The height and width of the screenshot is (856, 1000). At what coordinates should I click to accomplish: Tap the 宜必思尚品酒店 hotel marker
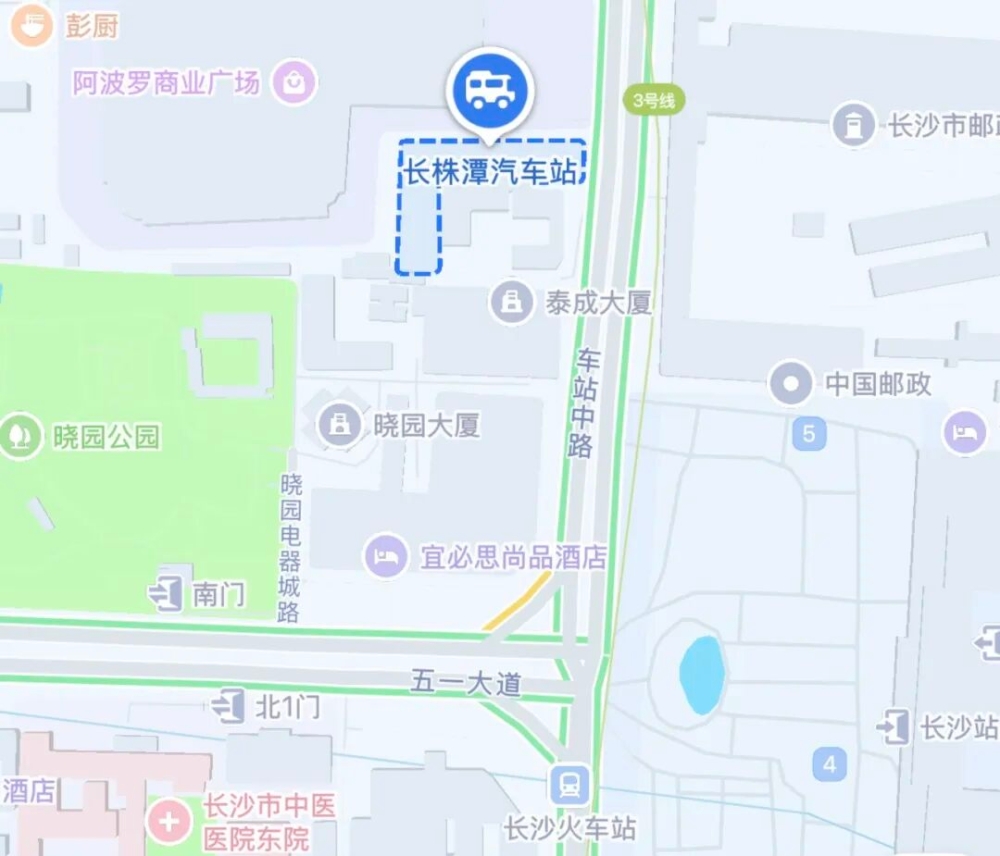(x=385, y=556)
